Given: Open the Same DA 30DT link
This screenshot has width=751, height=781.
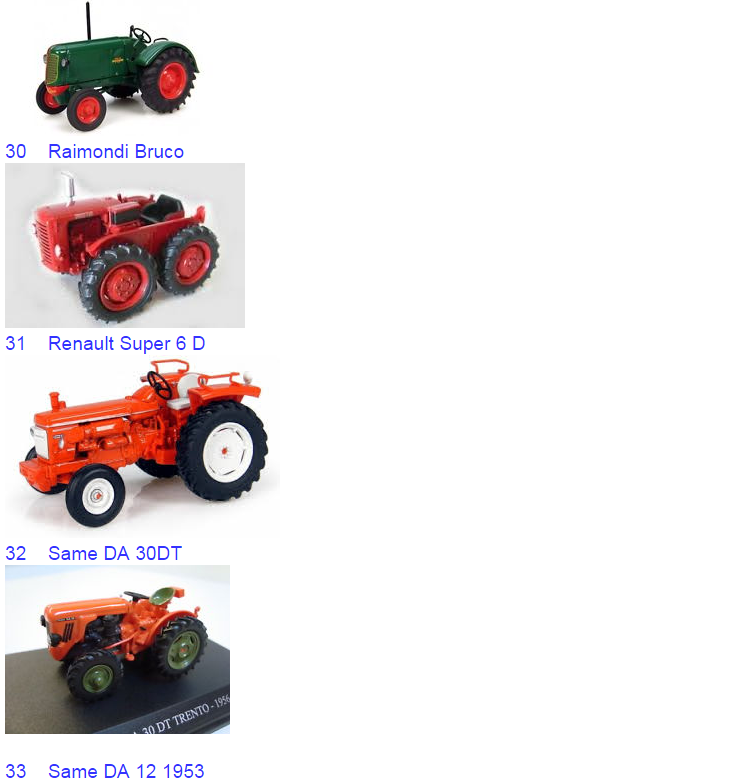Looking at the screenshot, I should tap(114, 553).
